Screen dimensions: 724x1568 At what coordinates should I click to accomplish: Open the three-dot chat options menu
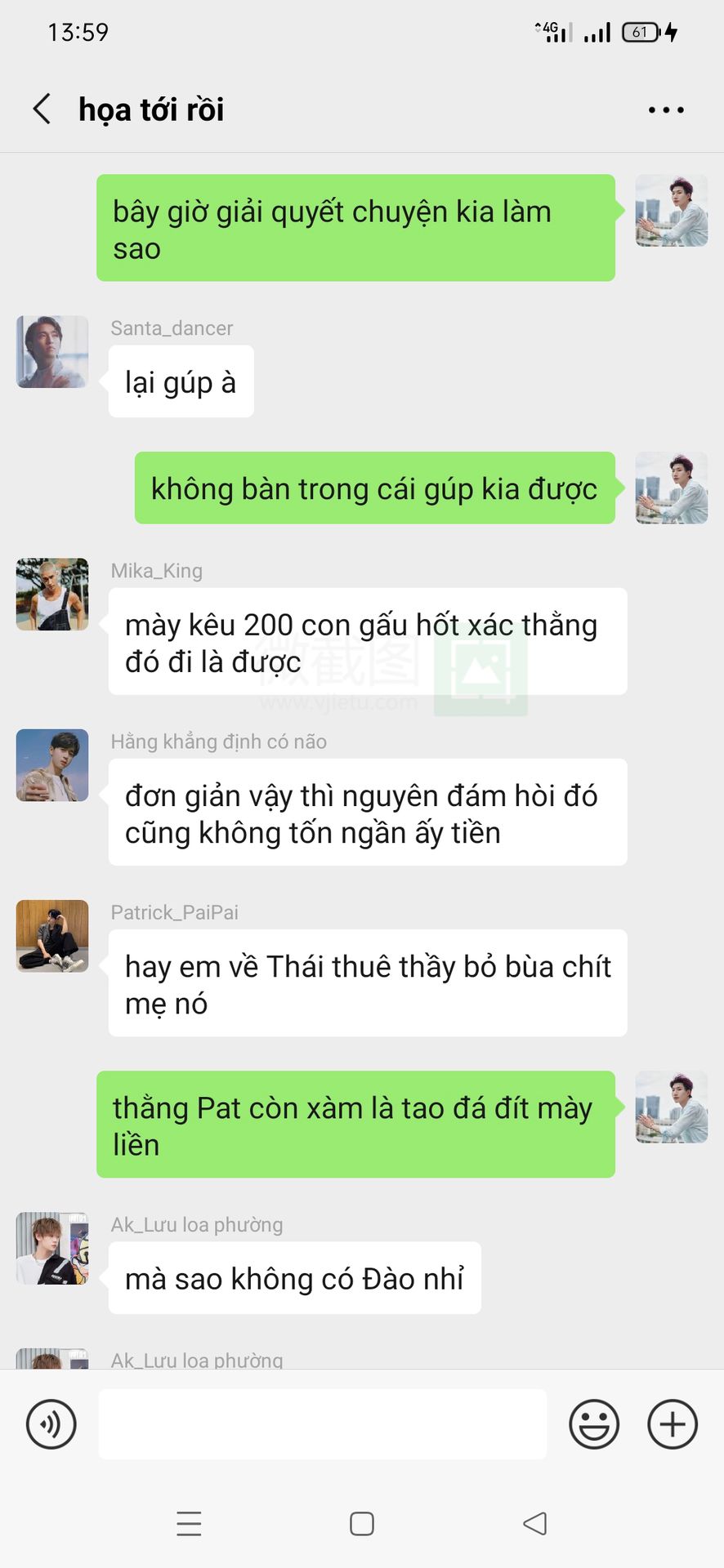tap(666, 109)
